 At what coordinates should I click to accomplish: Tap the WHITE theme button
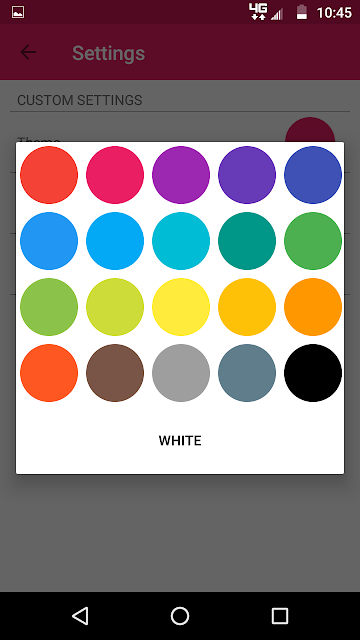coord(180,441)
